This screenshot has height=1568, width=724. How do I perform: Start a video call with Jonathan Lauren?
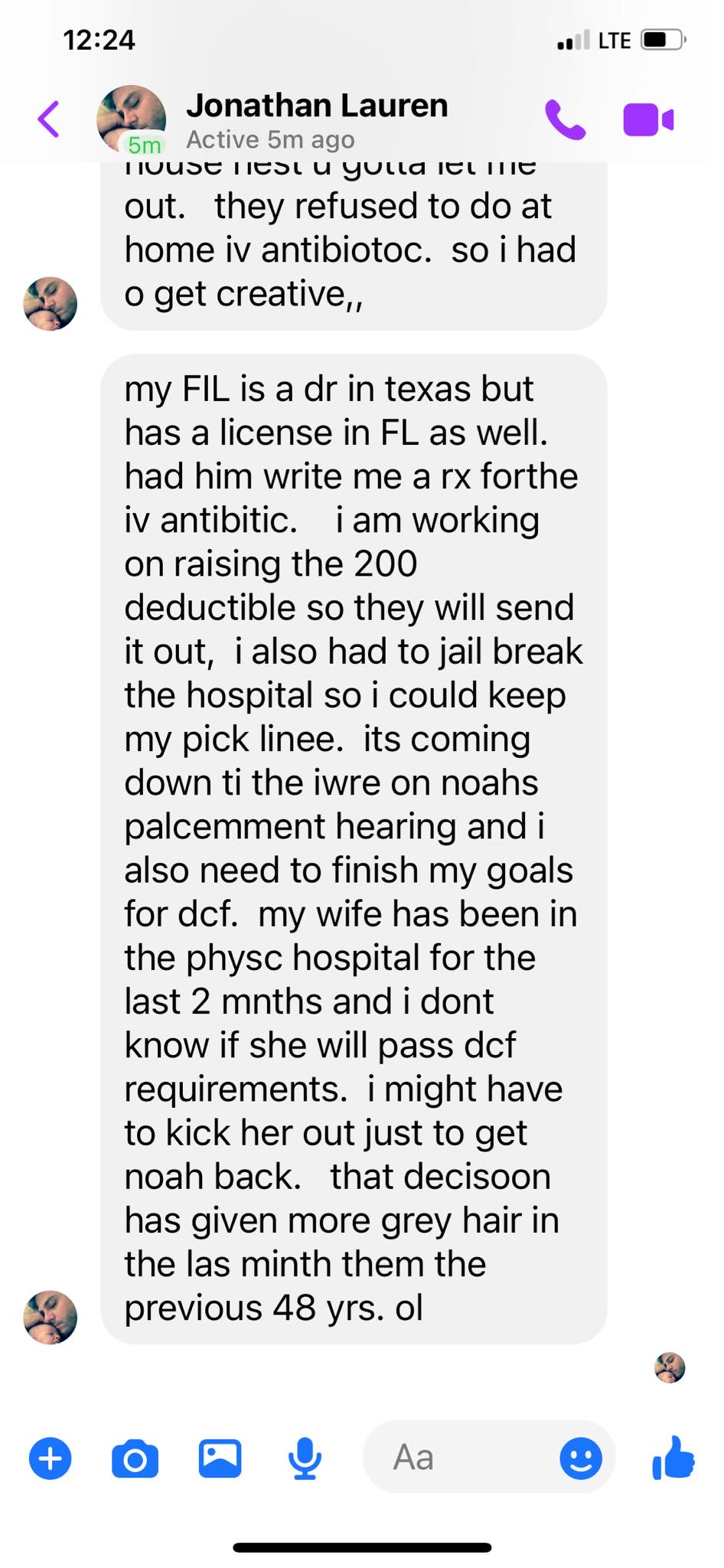(x=647, y=120)
